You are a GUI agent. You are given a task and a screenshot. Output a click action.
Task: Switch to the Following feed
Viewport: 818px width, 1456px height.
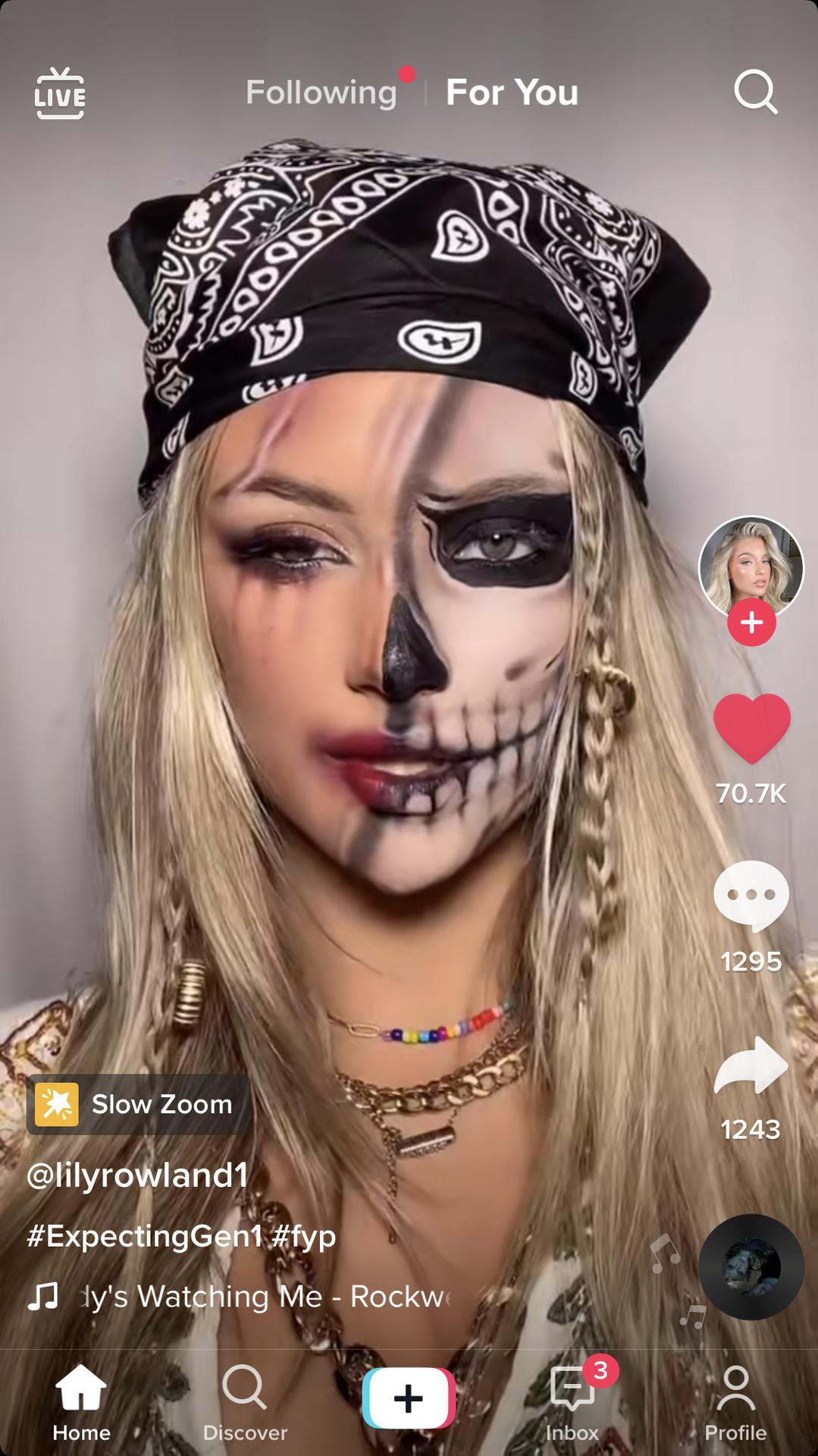pos(321,93)
